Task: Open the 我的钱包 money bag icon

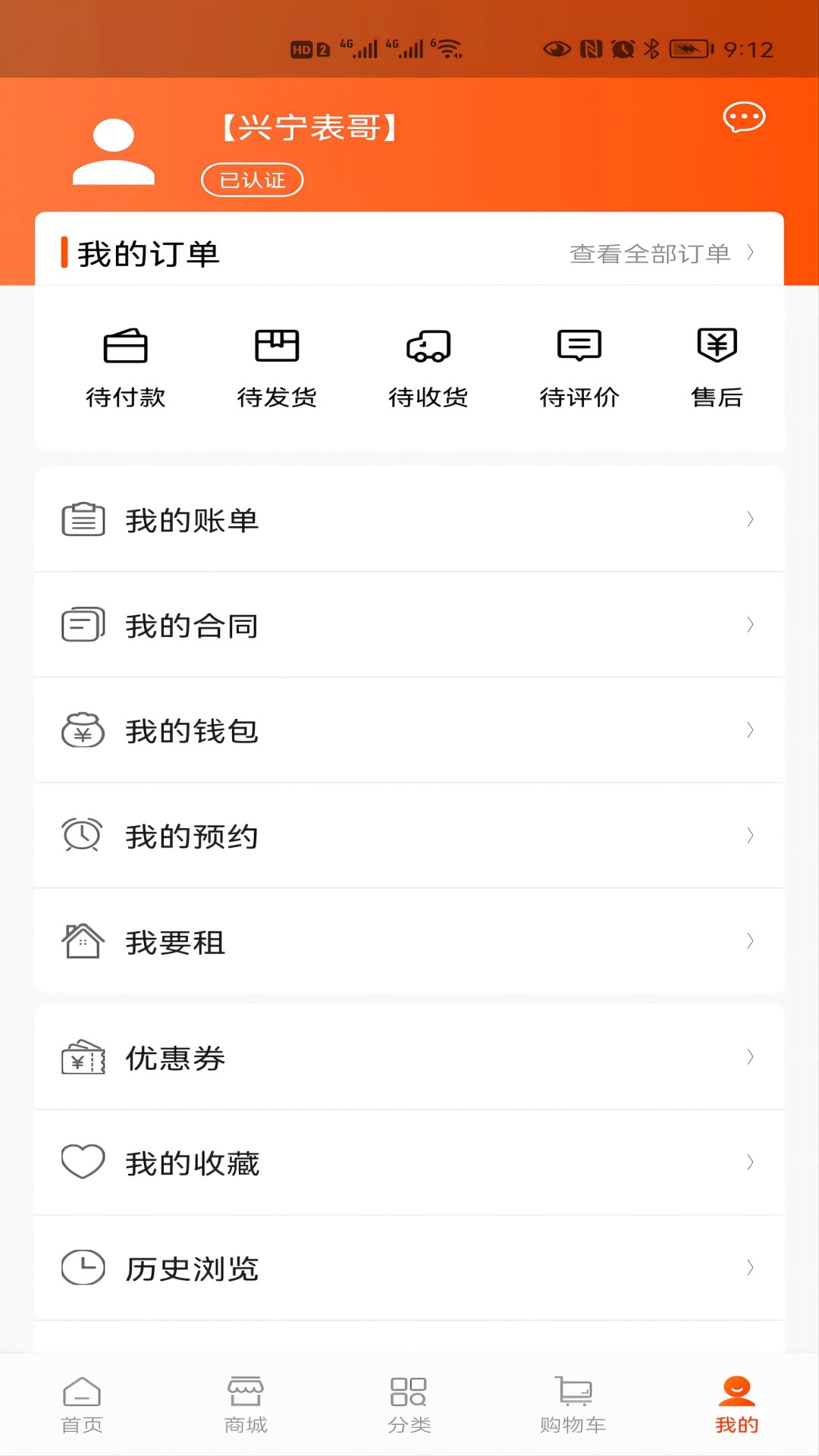Action: click(83, 730)
